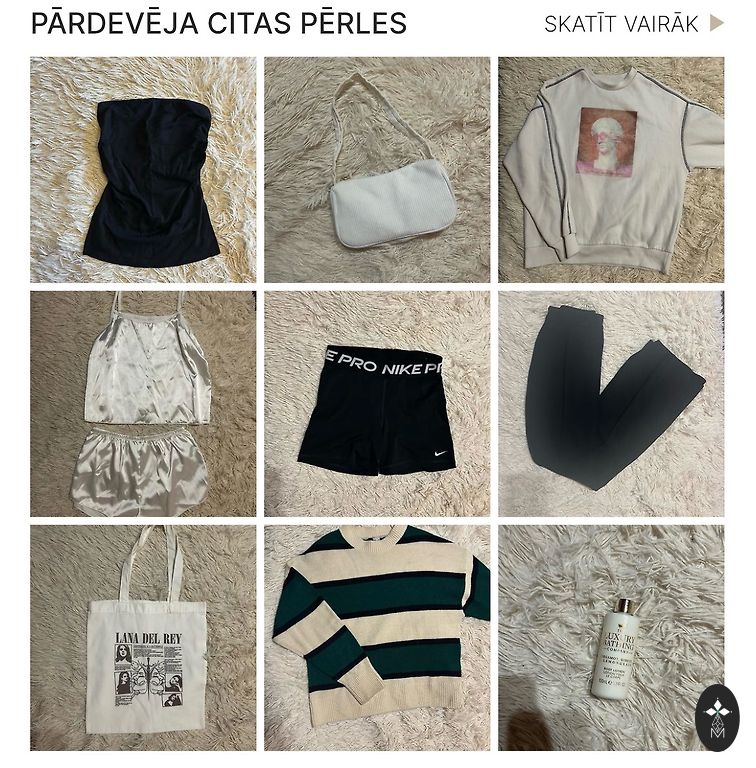
Task: Open the Lana Del Rey tote bag listing
Action: (x=143, y=637)
